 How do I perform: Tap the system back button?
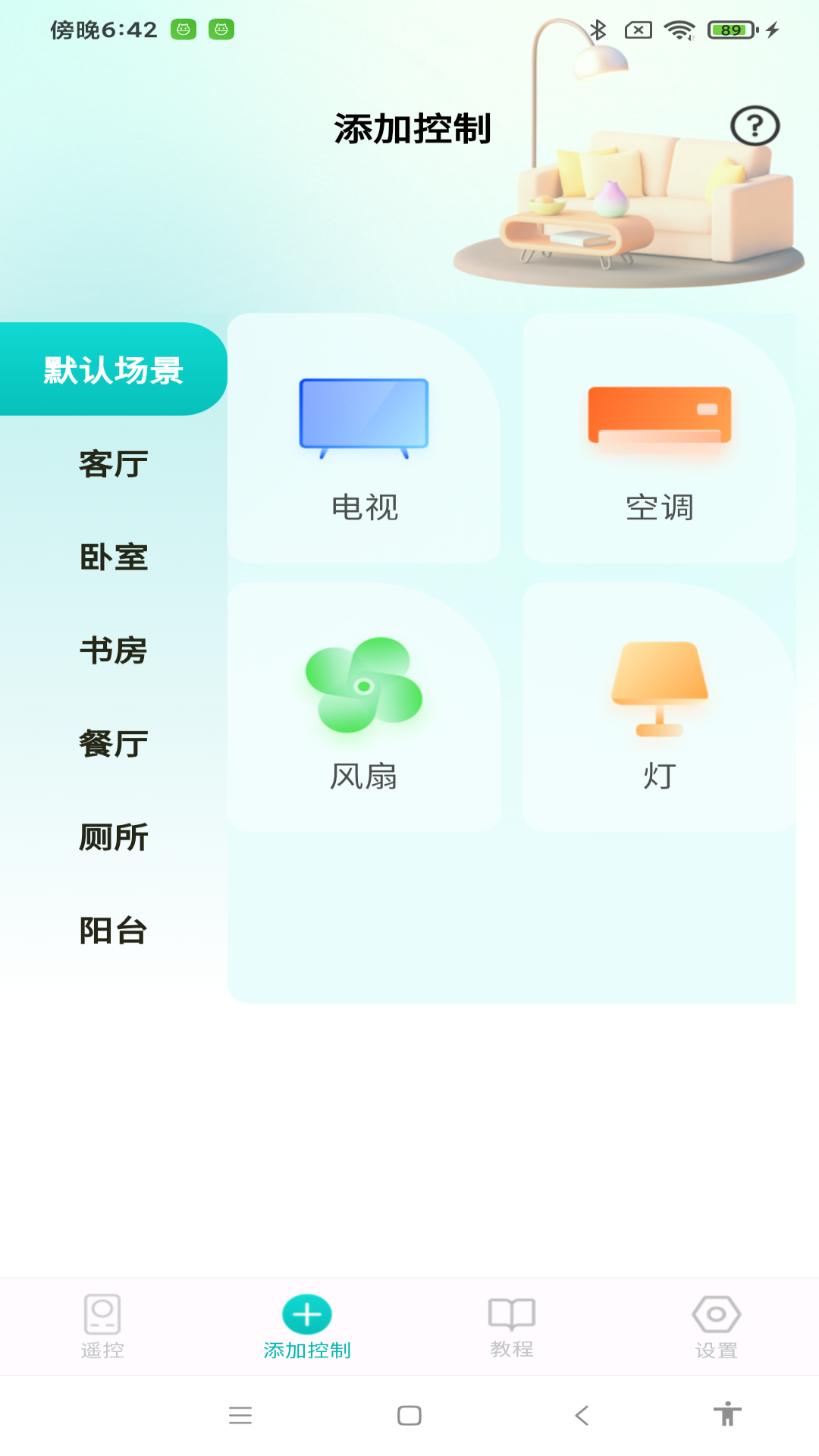click(582, 1415)
